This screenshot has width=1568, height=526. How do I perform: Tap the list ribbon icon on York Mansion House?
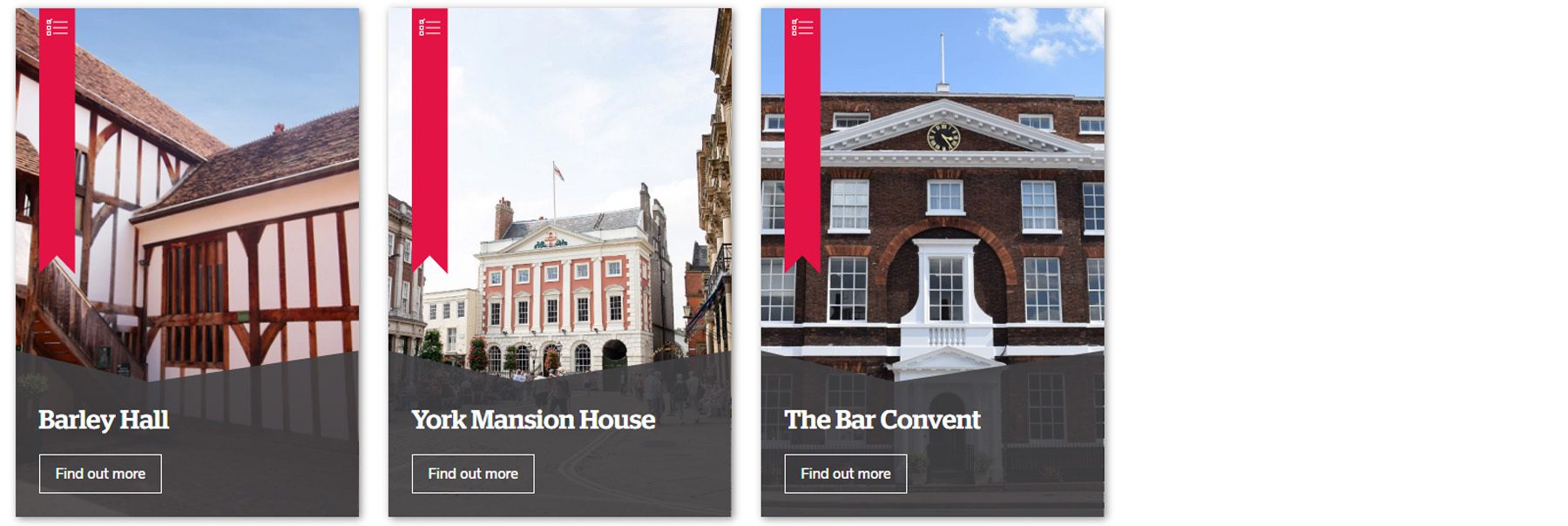point(429,28)
